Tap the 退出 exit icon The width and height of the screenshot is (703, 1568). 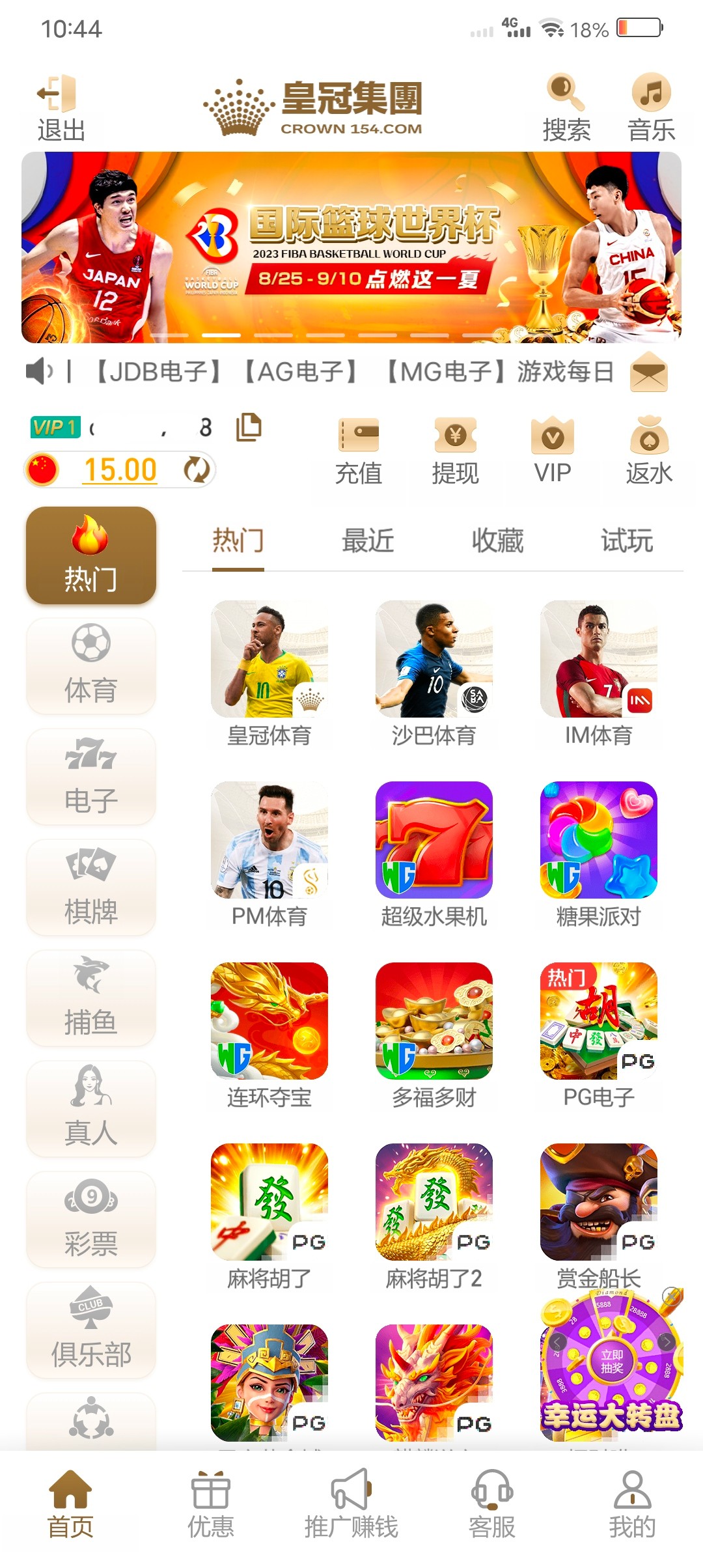click(60, 107)
